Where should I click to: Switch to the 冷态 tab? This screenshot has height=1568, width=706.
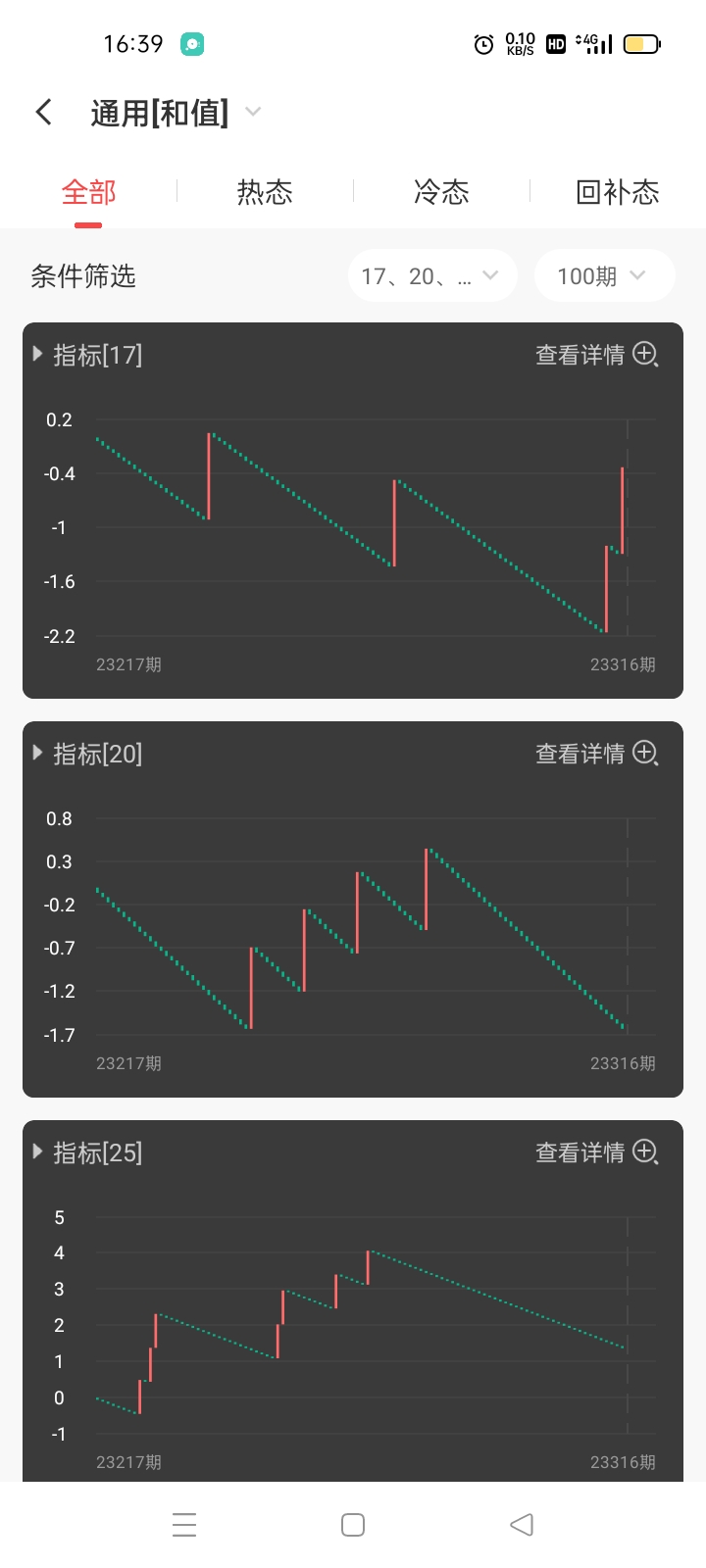coord(441,192)
